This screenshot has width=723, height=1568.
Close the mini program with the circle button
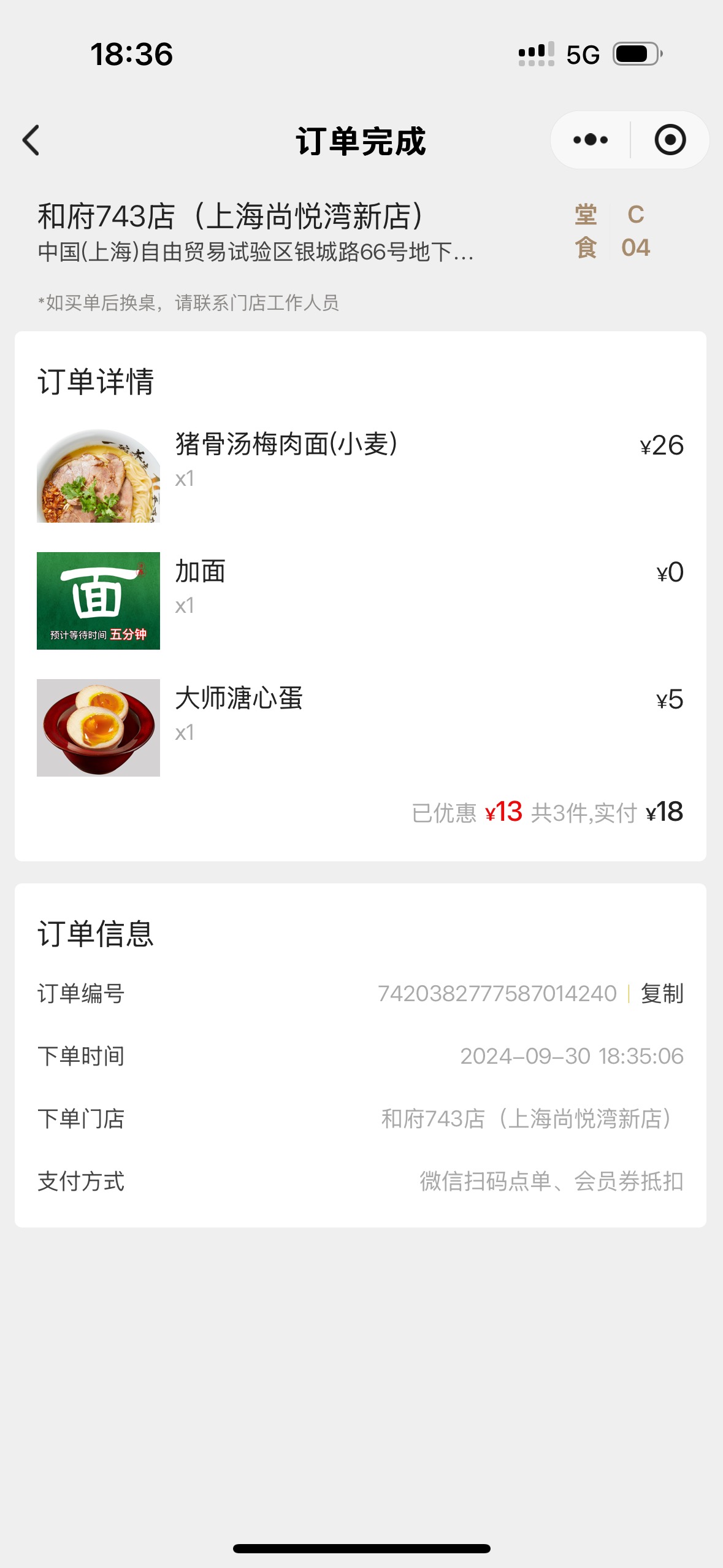click(x=670, y=140)
